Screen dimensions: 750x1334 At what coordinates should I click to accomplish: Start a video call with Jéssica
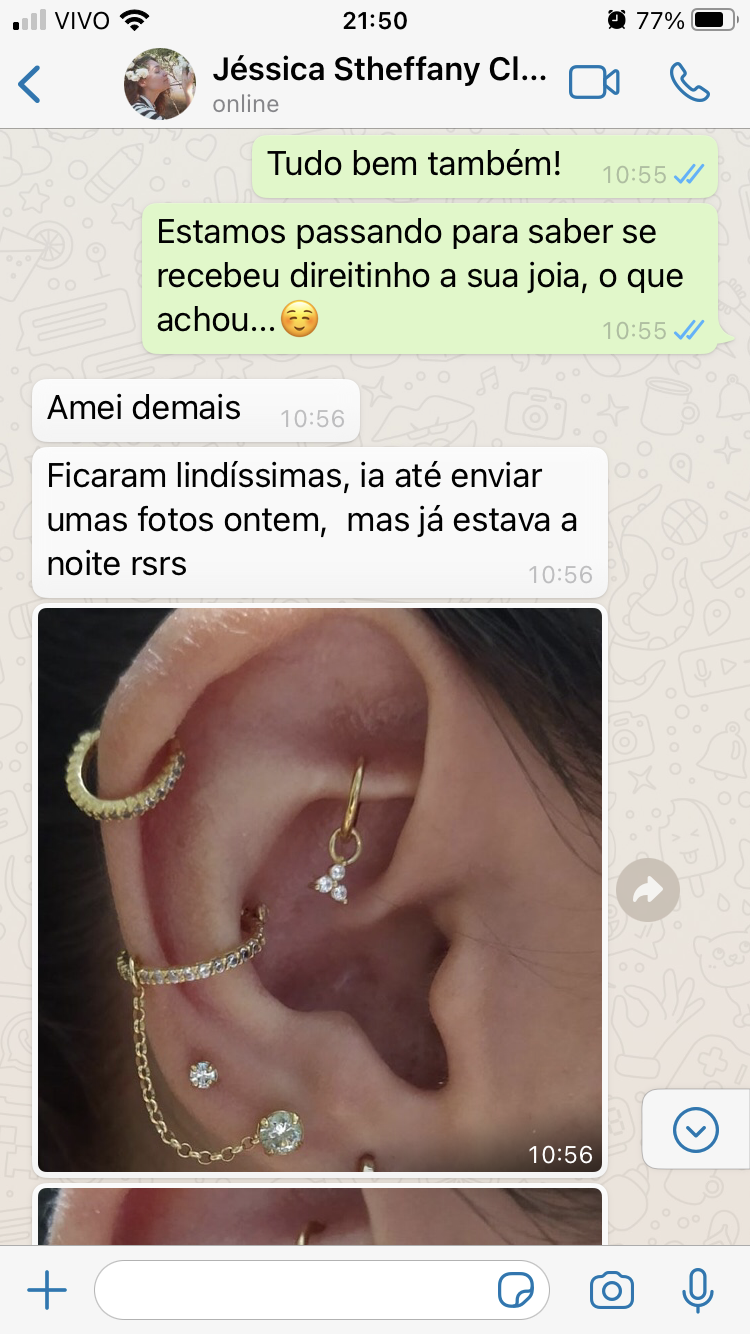[594, 83]
